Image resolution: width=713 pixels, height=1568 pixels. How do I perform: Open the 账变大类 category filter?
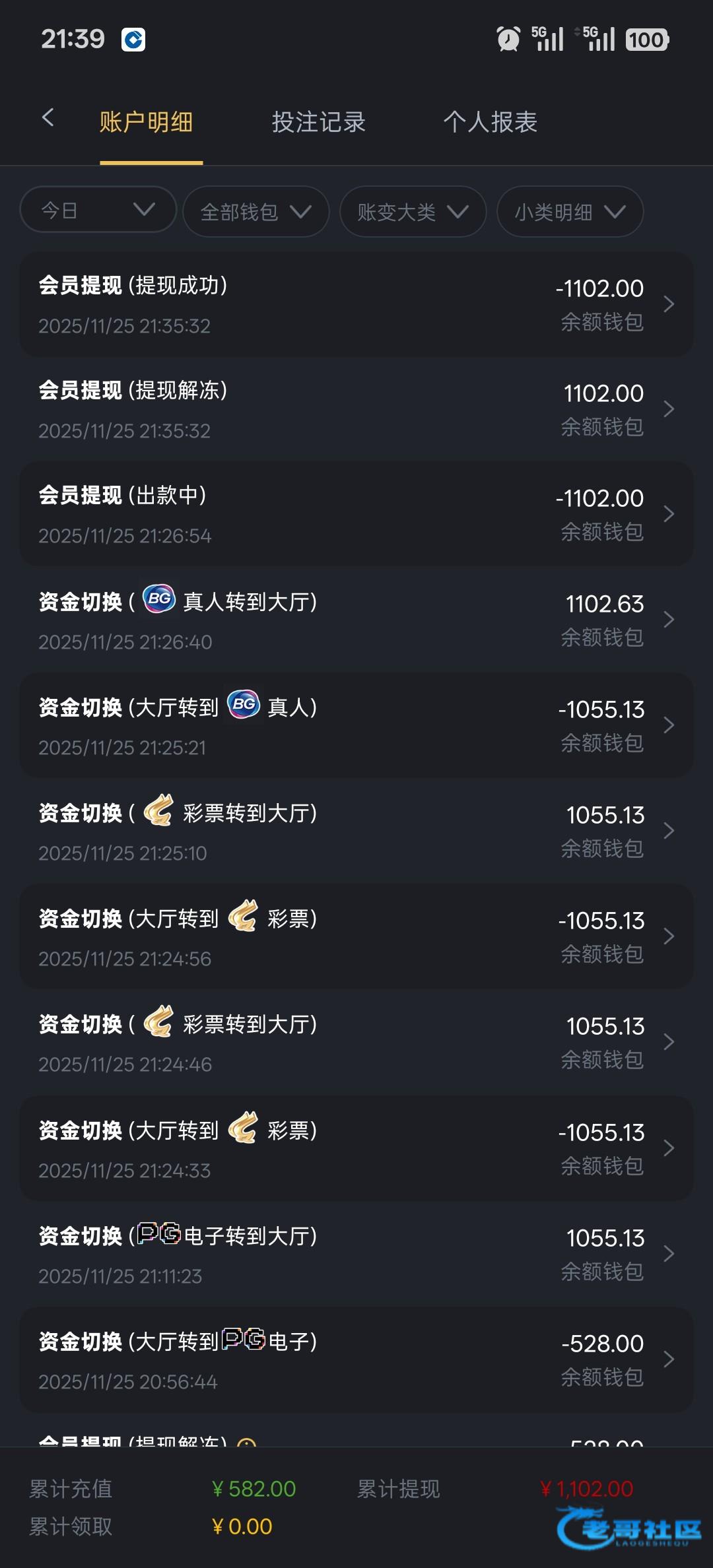(413, 212)
